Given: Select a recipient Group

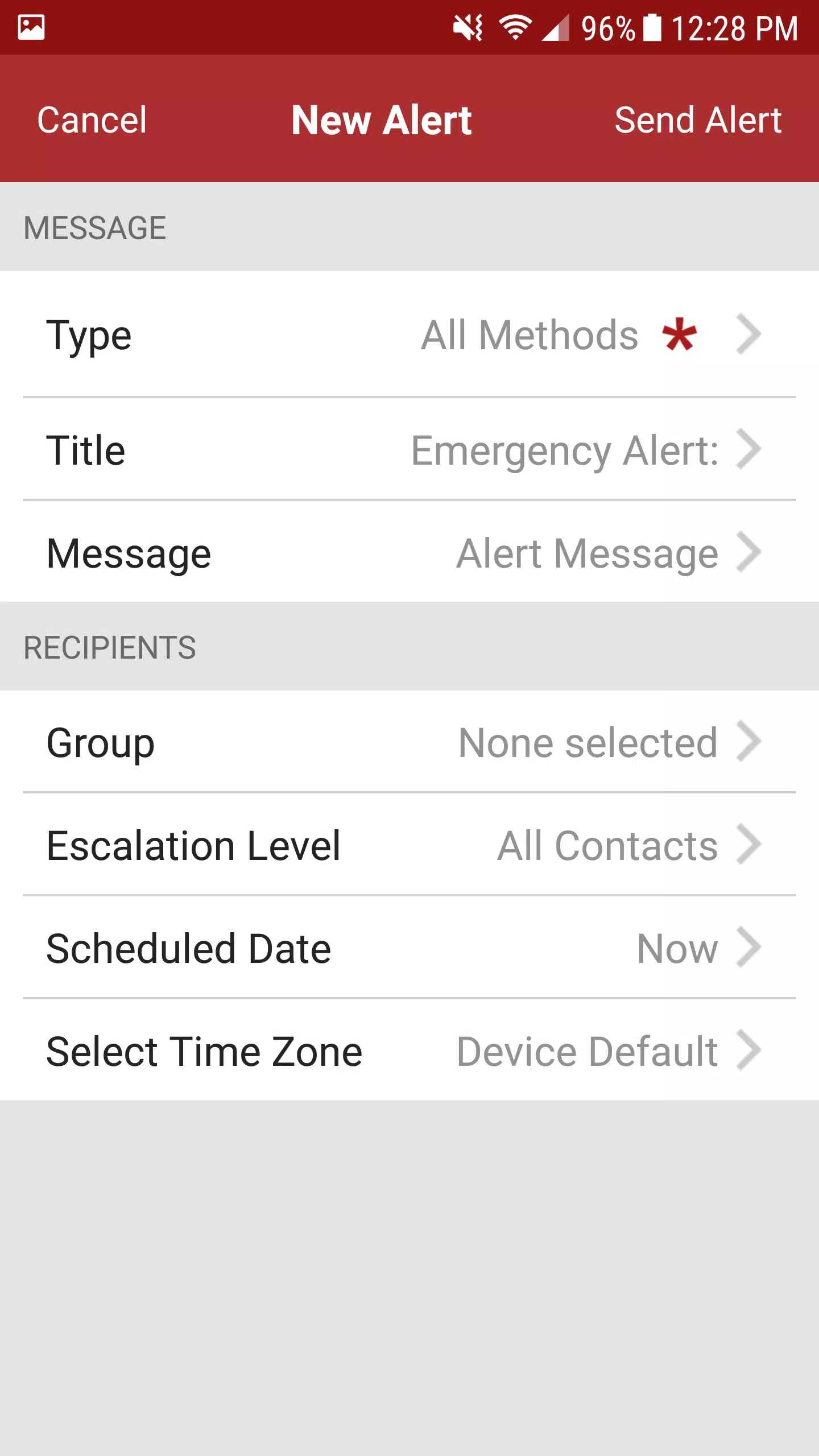Looking at the screenshot, I should pos(409,742).
